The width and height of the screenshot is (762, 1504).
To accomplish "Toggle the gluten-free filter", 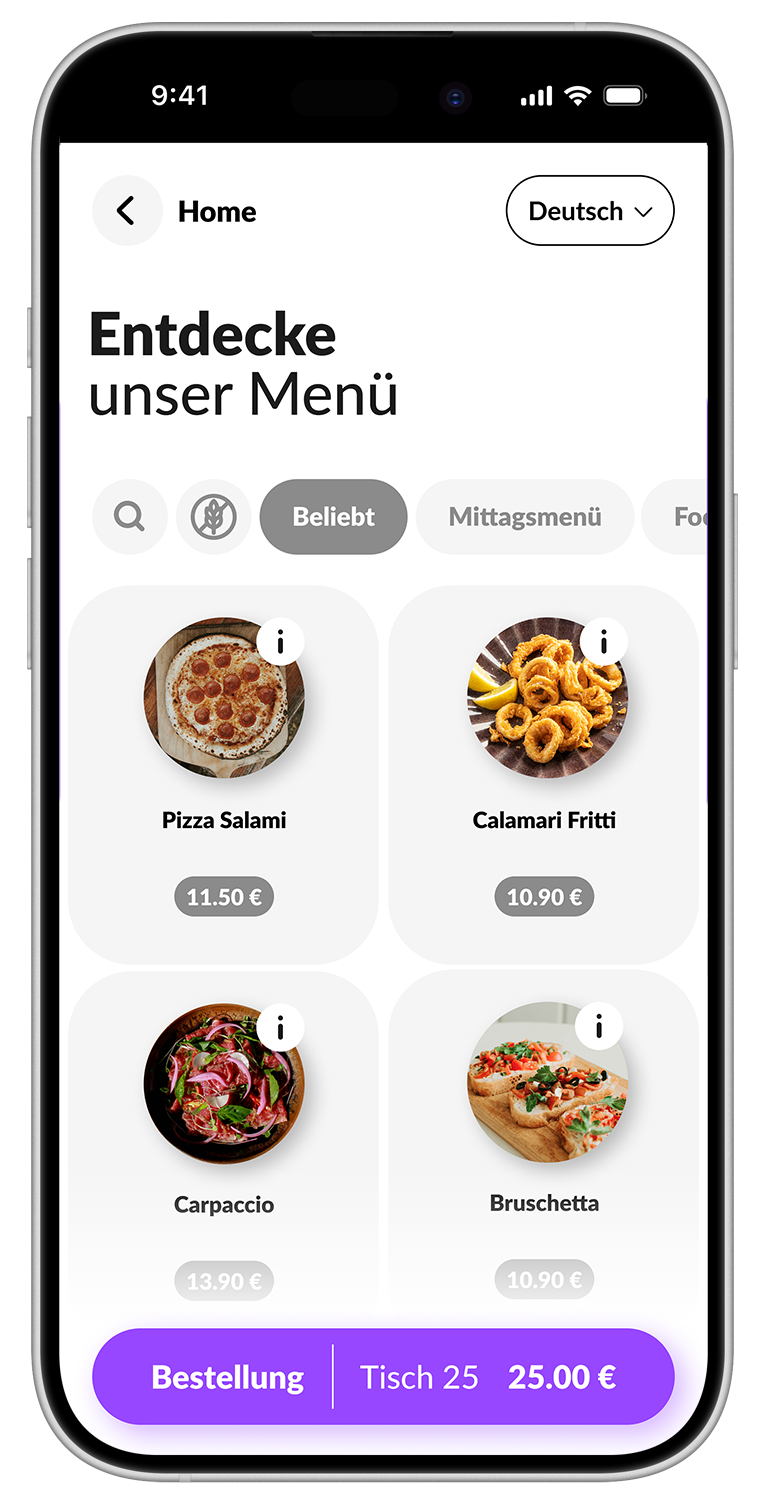I will point(214,517).
